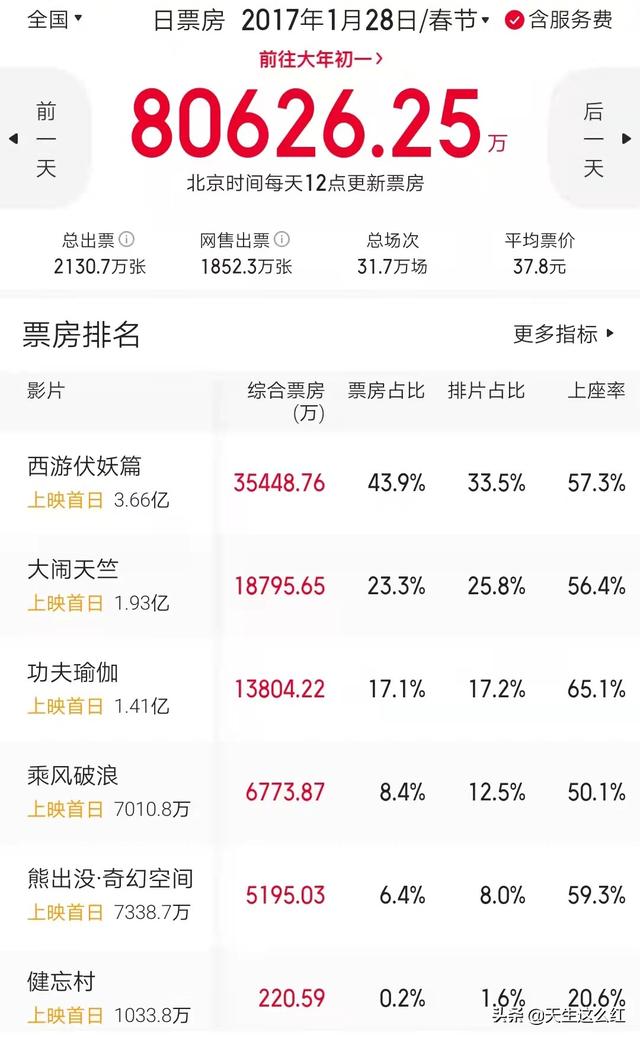Open the 全国 region dropdown
640x1038 pixels.
tap(54, 19)
